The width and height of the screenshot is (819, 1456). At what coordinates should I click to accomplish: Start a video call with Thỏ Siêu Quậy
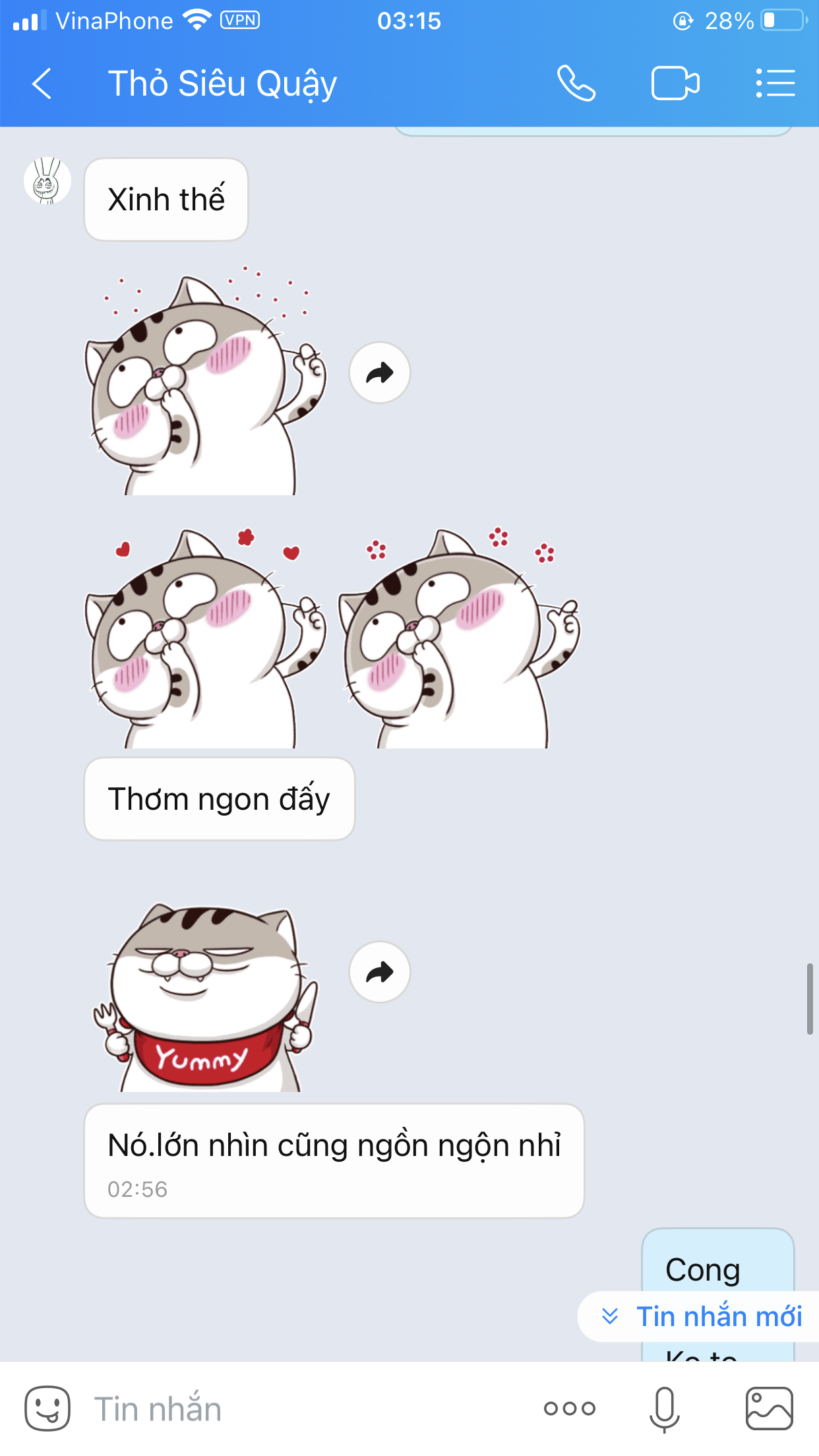[x=675, y=84]
